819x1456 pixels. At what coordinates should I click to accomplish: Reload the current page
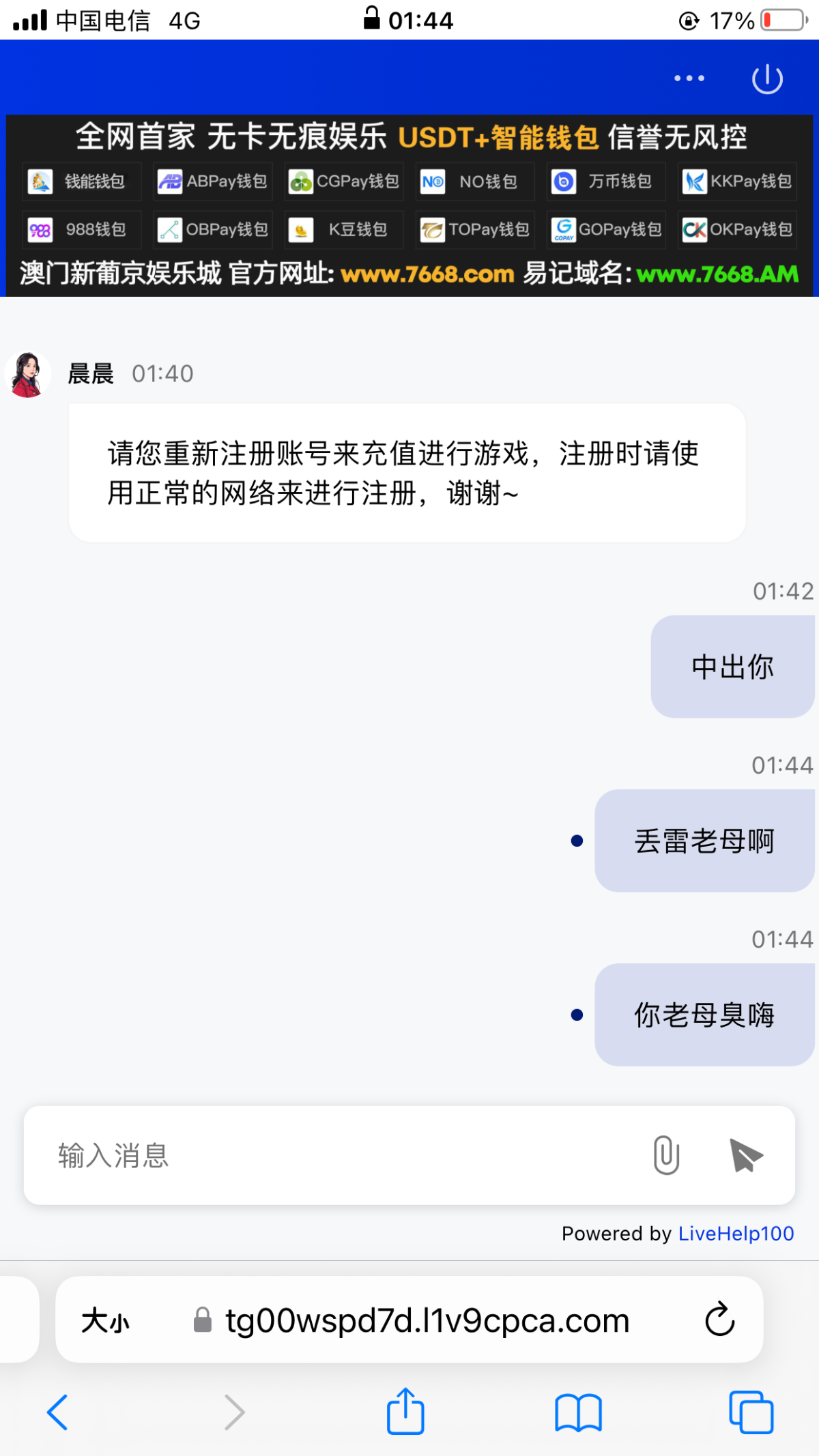tap(720, 1320)
